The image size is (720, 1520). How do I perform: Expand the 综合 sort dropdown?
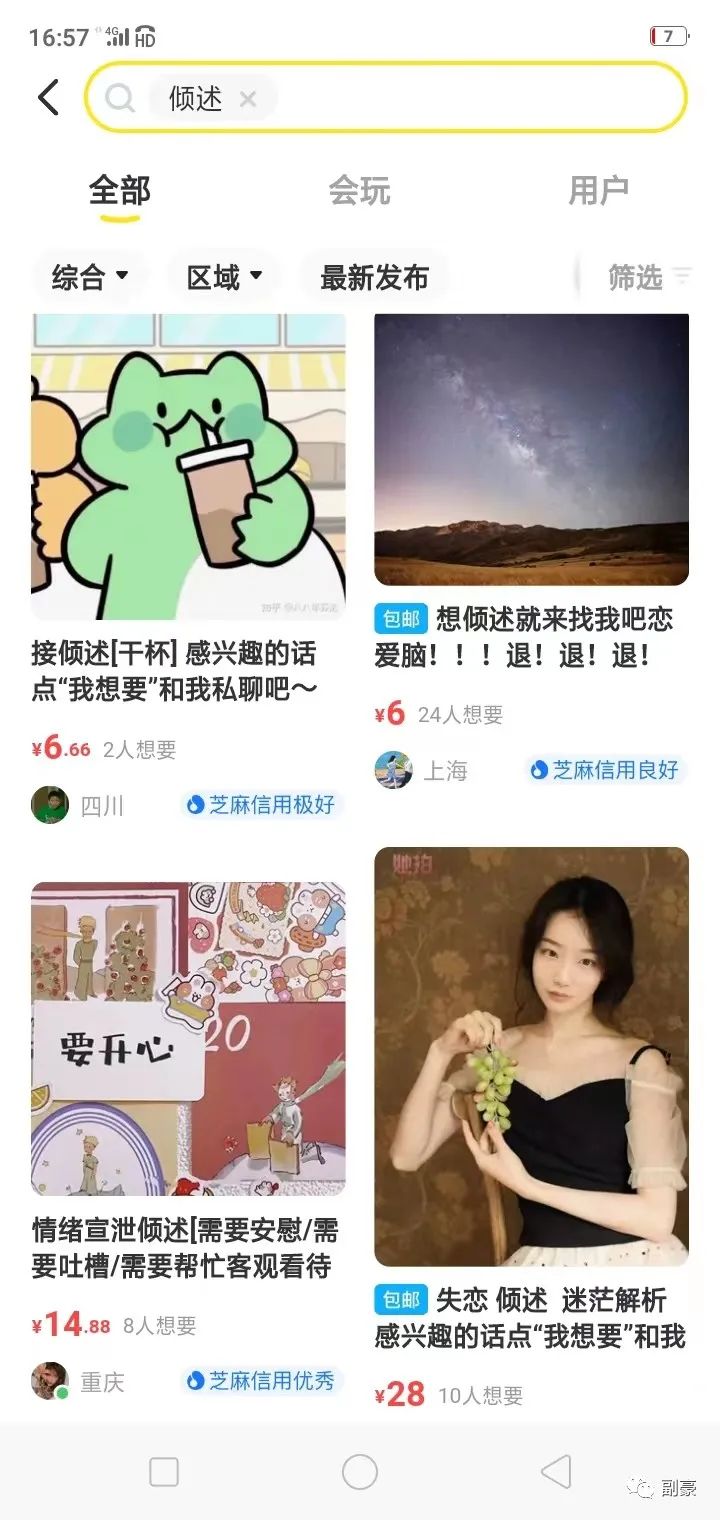point(90,277)
